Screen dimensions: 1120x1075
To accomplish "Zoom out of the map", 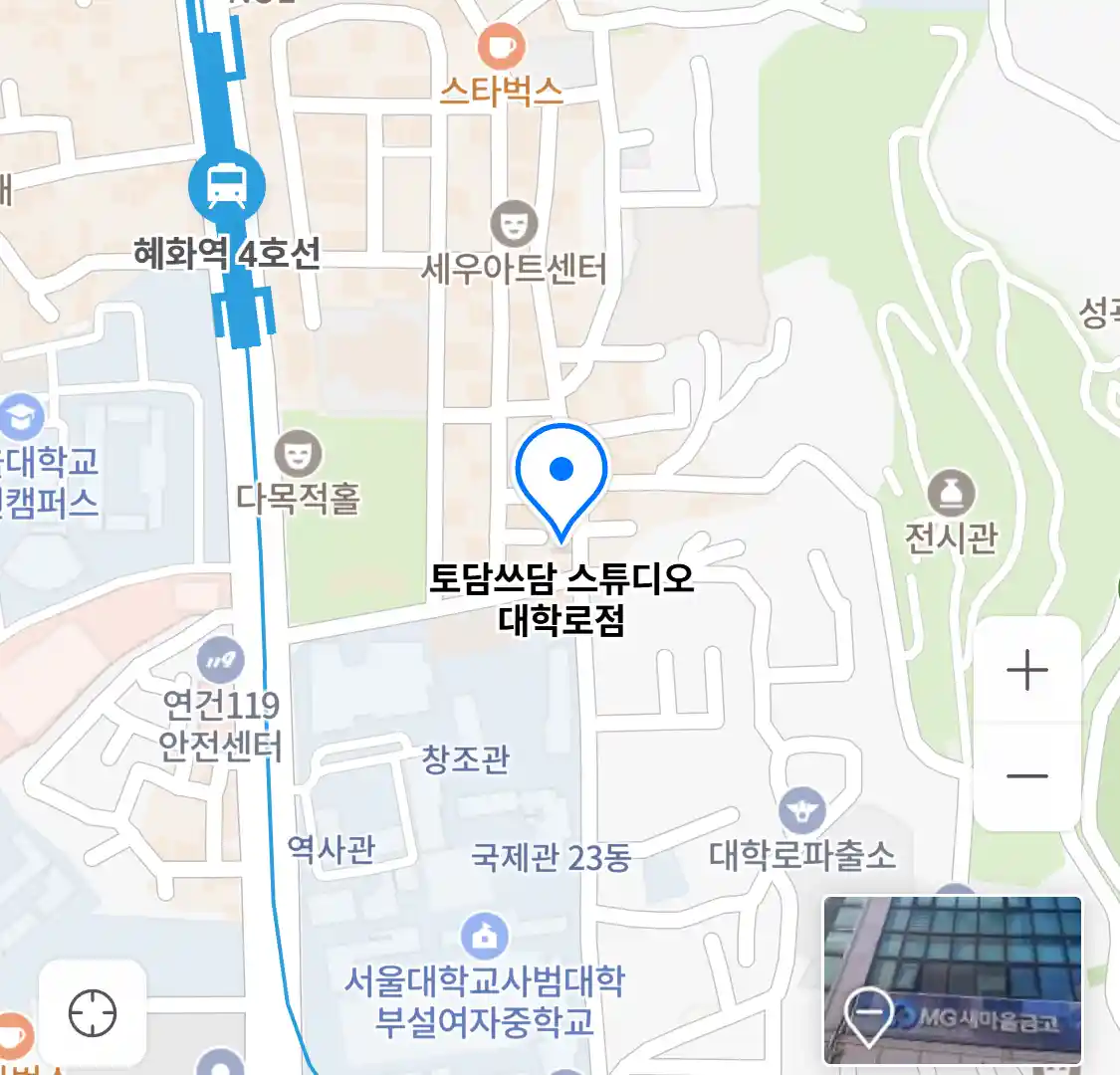I will [x=1026, y=776].
